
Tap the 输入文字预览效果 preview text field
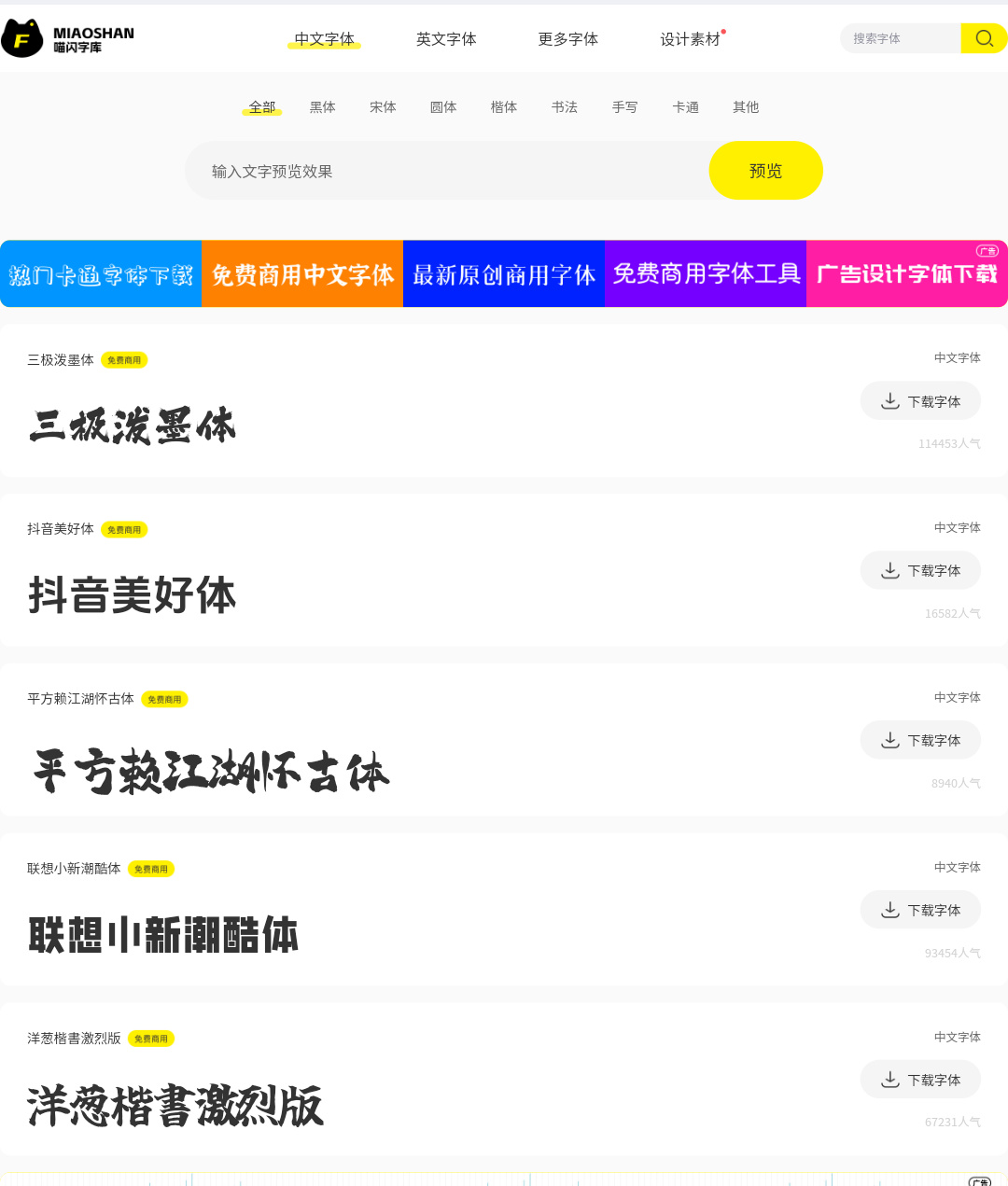click(448, 171)
